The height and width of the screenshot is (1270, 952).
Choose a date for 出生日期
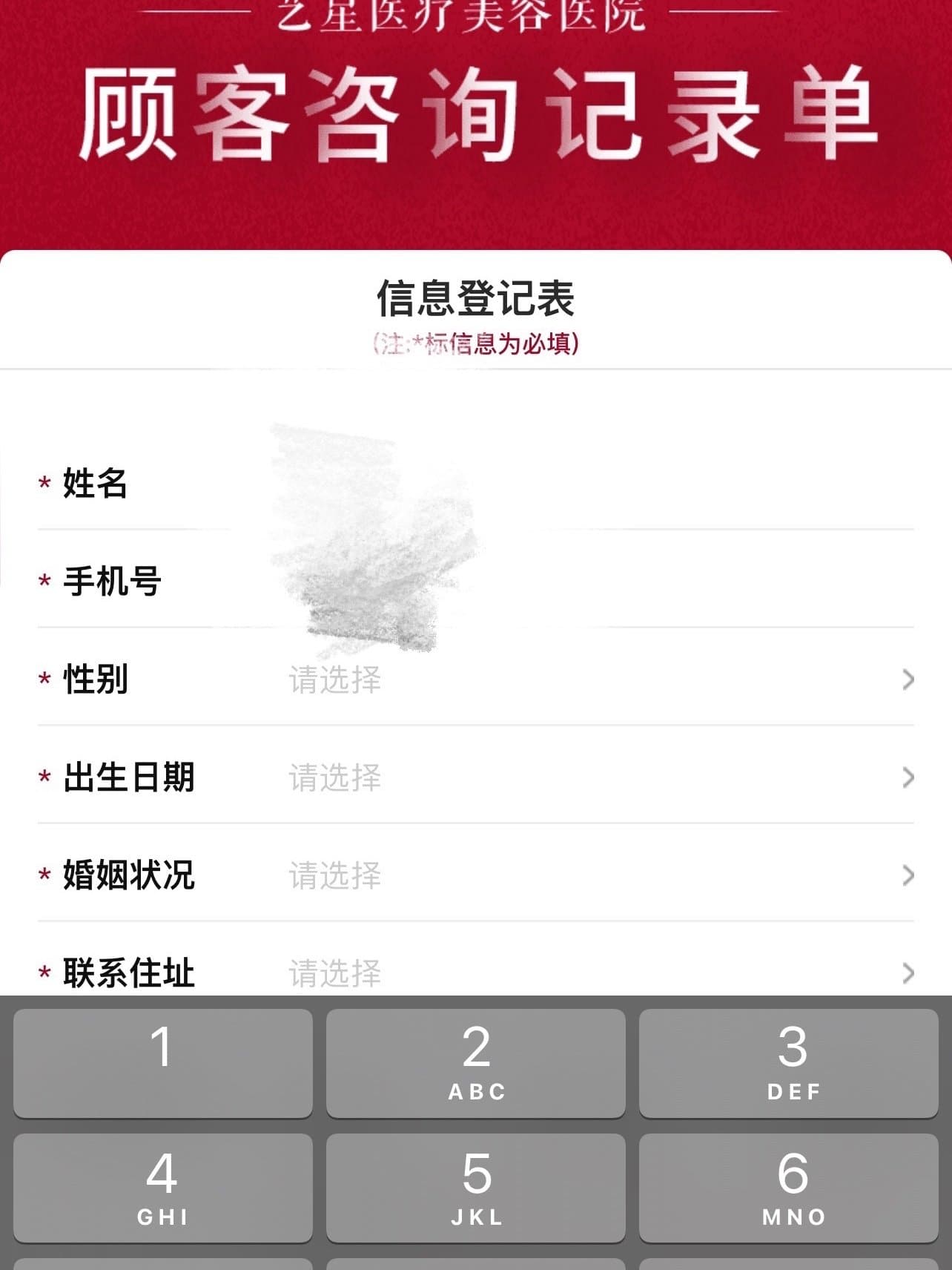click(x=593, y=777)
